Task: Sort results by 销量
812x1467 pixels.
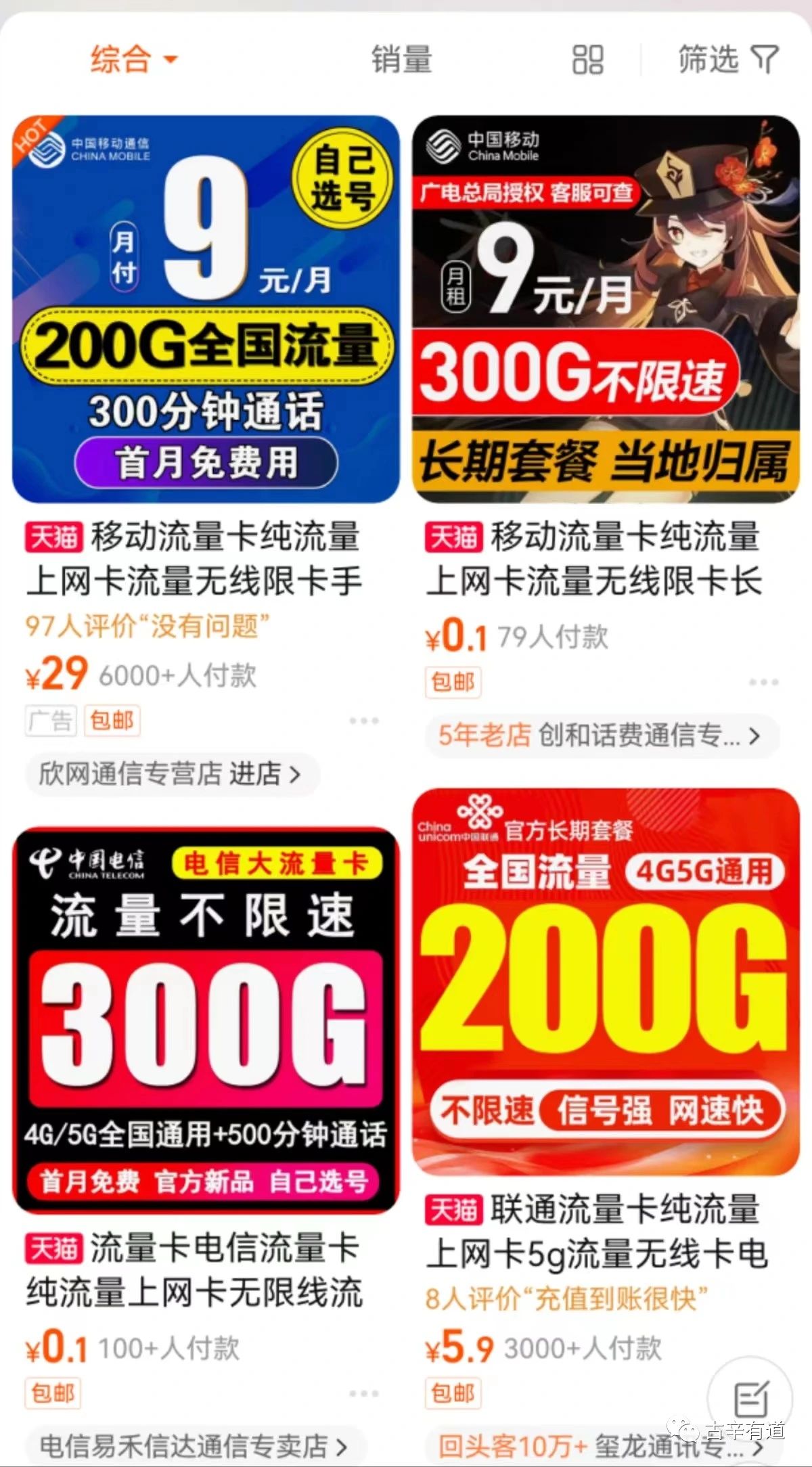Action: (x=401, y=59)
